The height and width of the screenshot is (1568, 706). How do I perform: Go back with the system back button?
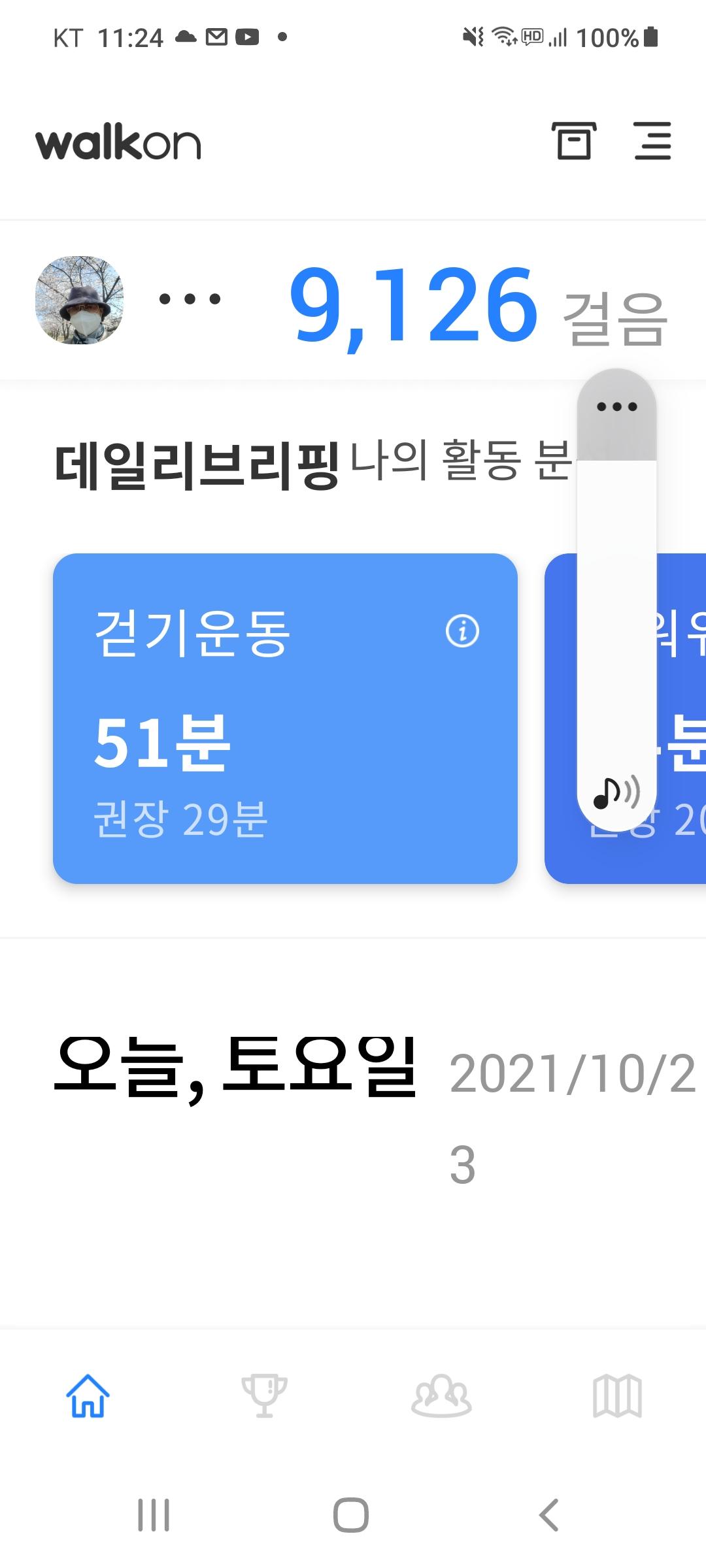[x=548, y=1514]
